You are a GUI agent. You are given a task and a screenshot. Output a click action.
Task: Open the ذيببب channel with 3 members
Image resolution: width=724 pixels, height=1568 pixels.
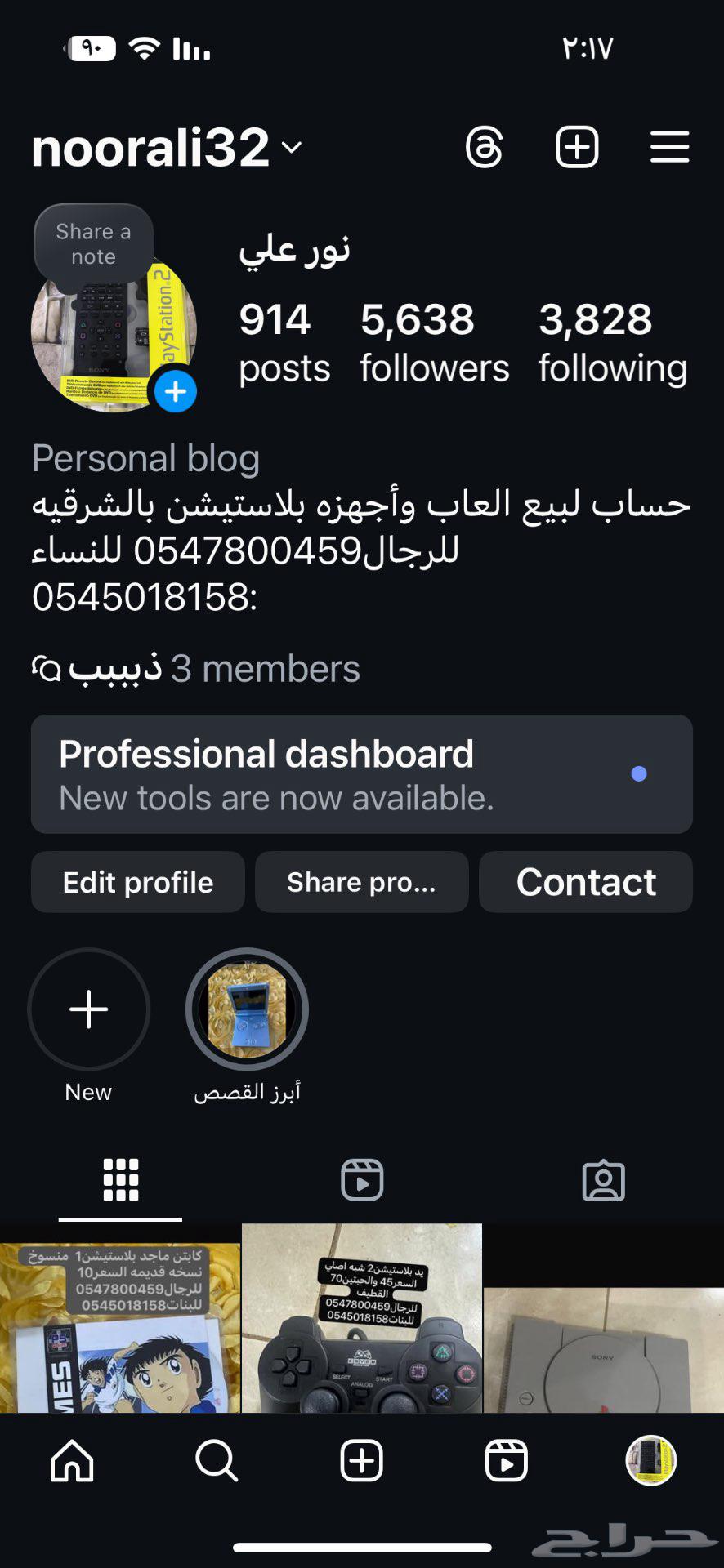click(196, 668)
